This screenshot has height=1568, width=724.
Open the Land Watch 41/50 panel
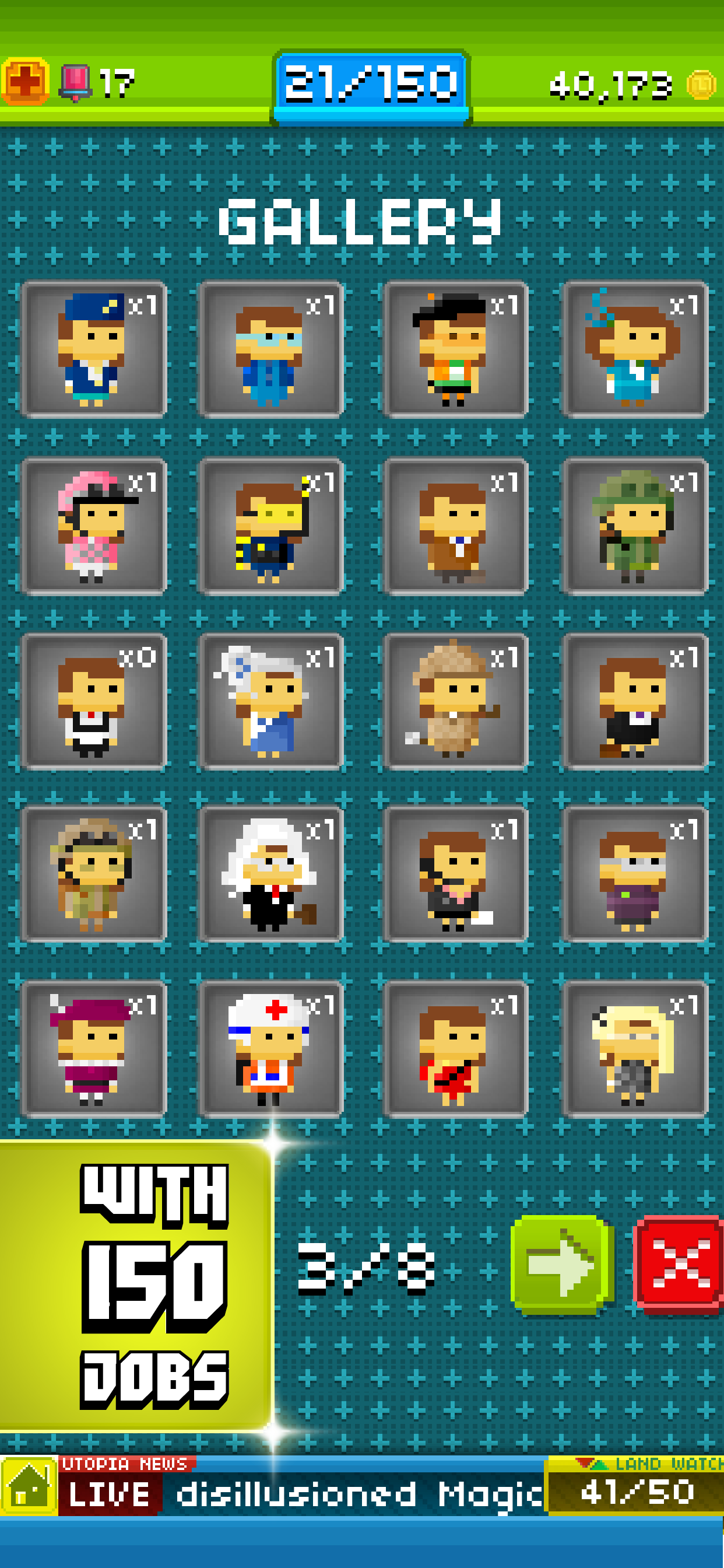pos(635,1486)
